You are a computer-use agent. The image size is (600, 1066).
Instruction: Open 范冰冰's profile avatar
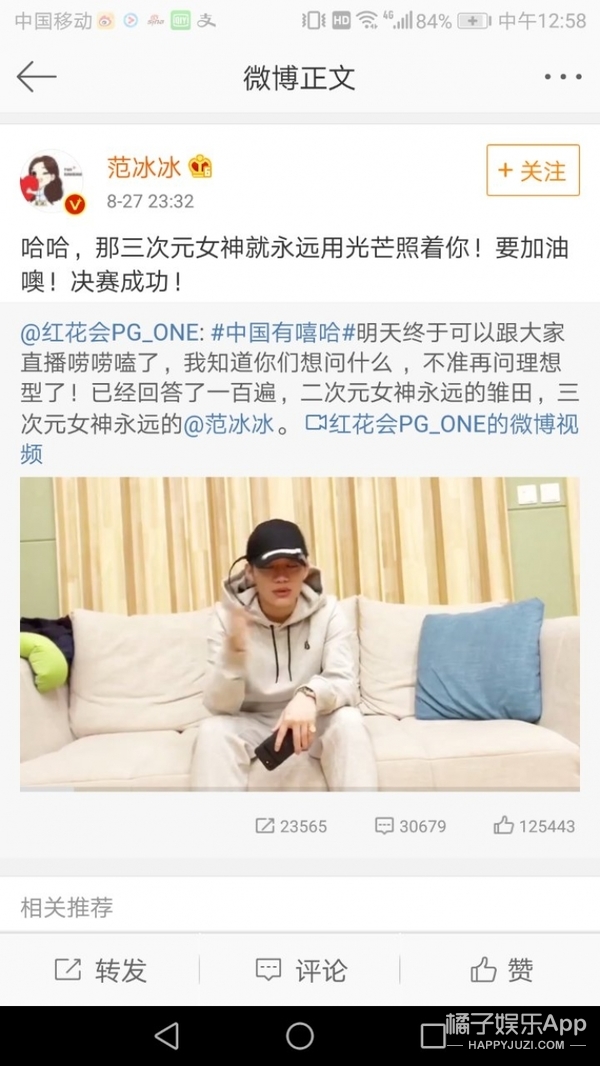pyautogui.click(x=52, y=182)
